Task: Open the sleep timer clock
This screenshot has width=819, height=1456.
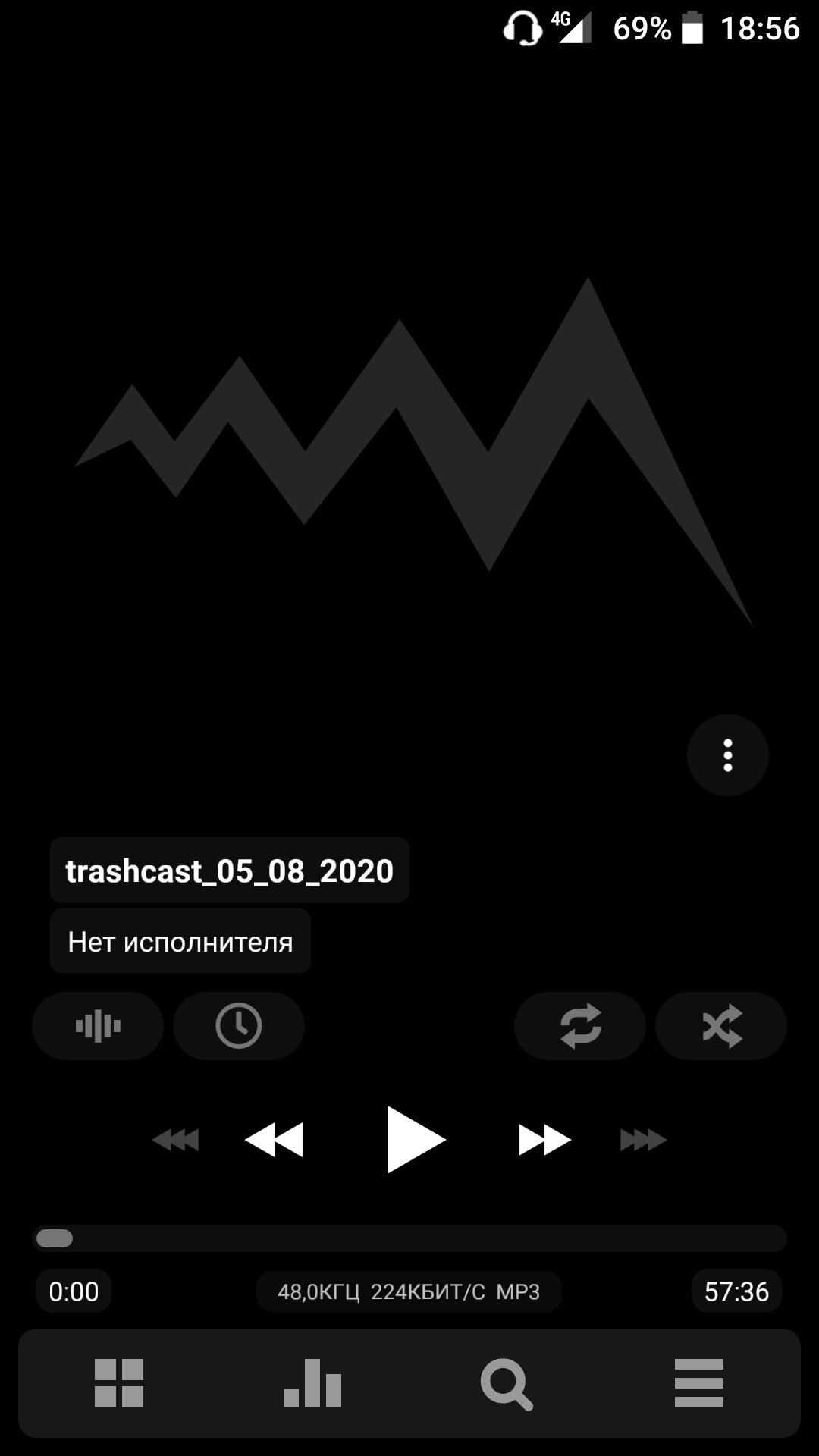Action: (239, 1026)
